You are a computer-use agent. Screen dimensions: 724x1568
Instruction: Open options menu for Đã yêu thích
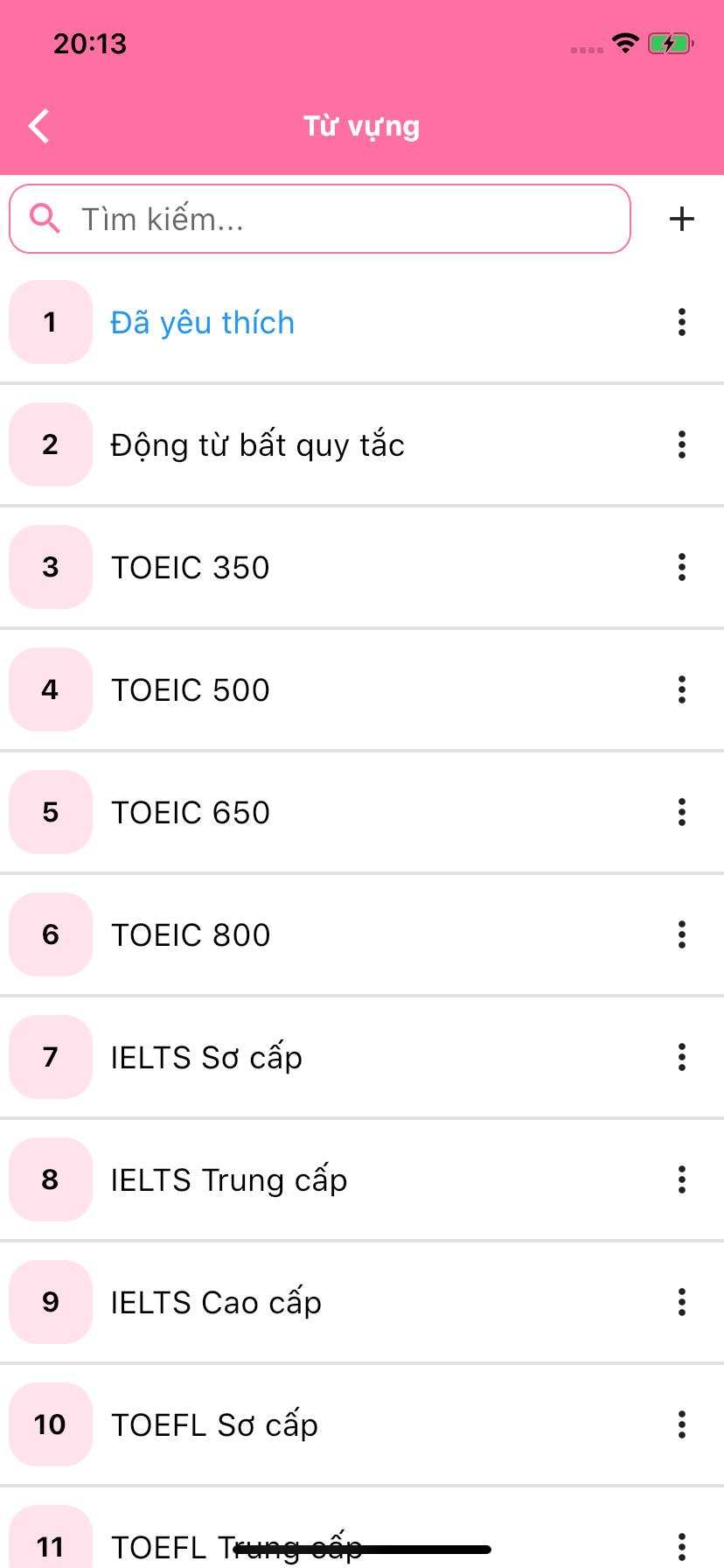tap(682, 322)
